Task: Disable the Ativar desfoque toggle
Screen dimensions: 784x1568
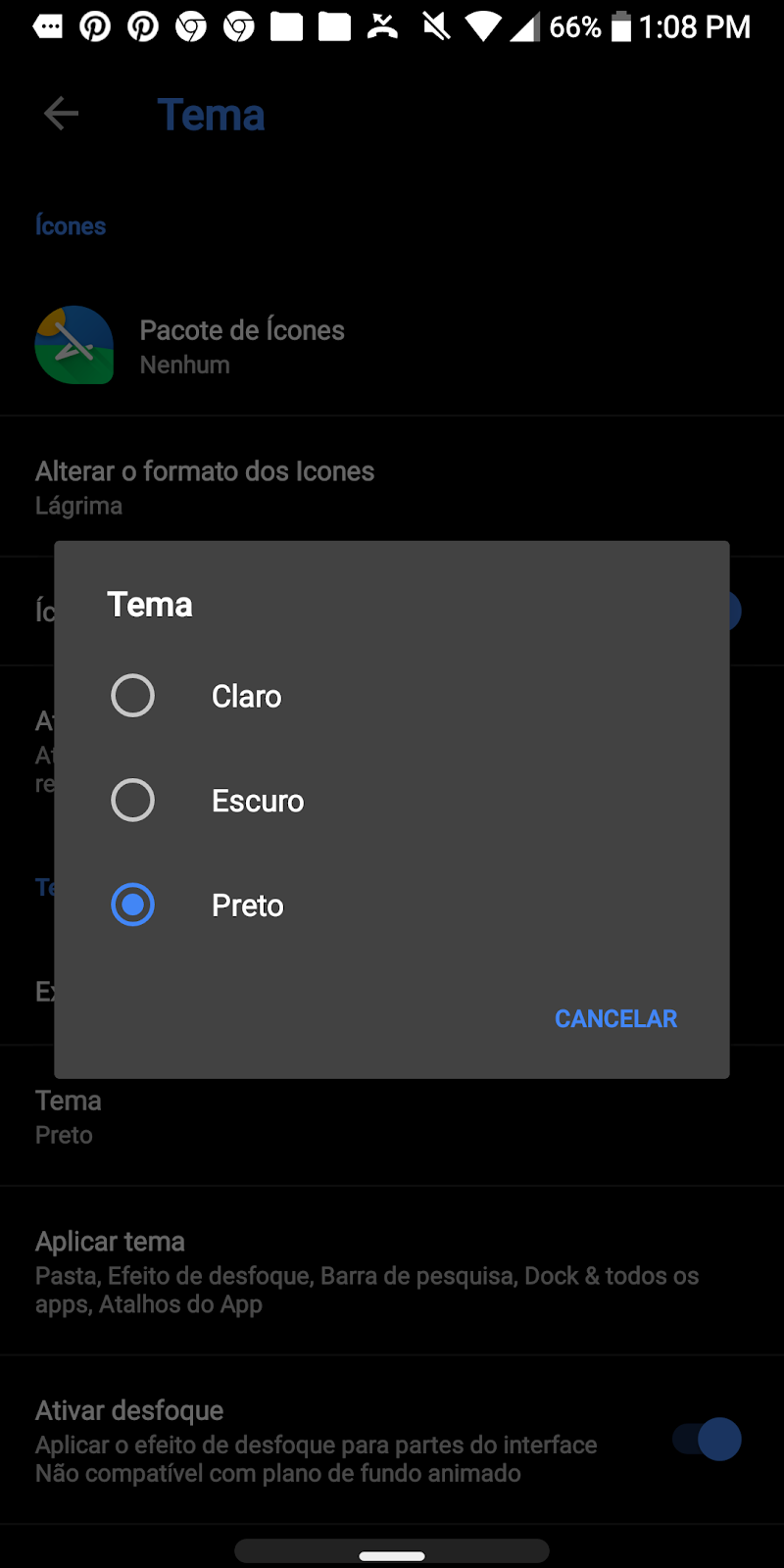Action: 702,1439
